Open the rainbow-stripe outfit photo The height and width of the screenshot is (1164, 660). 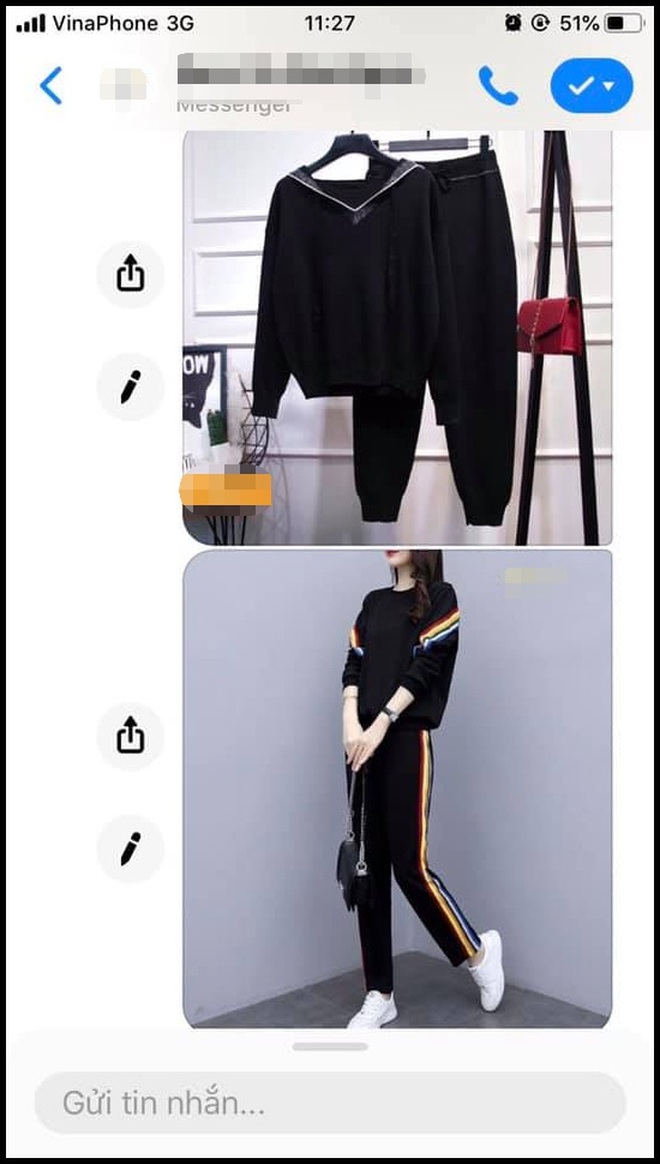point(397,788)
